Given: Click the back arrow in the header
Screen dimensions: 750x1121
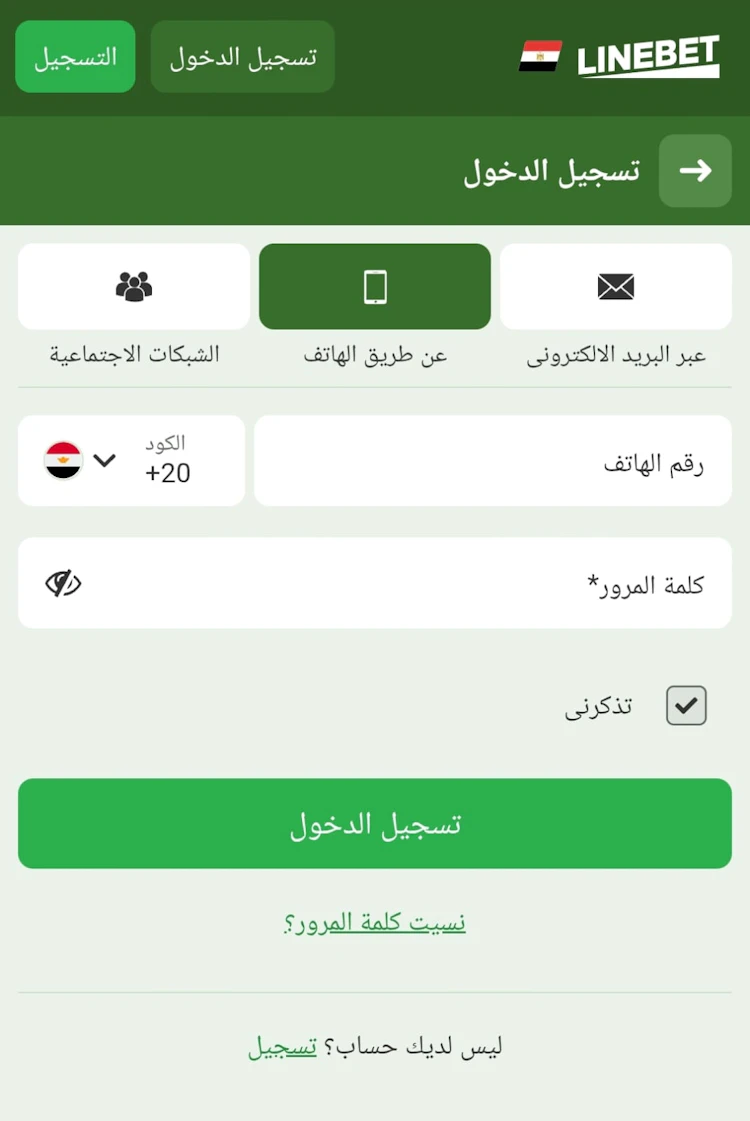Looking at the screenshot, I should [x=695, y=171].
